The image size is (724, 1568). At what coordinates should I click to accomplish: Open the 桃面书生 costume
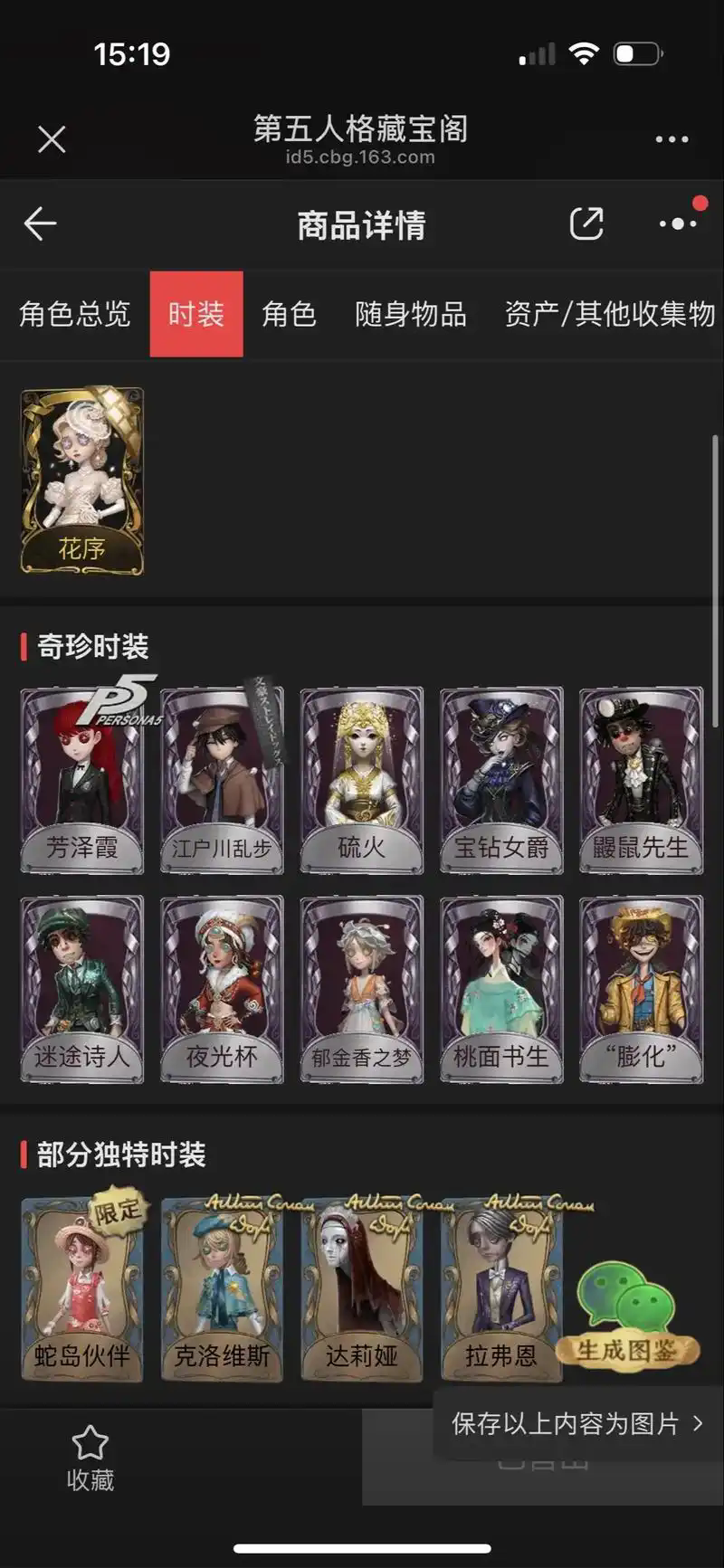pos(501,989)
